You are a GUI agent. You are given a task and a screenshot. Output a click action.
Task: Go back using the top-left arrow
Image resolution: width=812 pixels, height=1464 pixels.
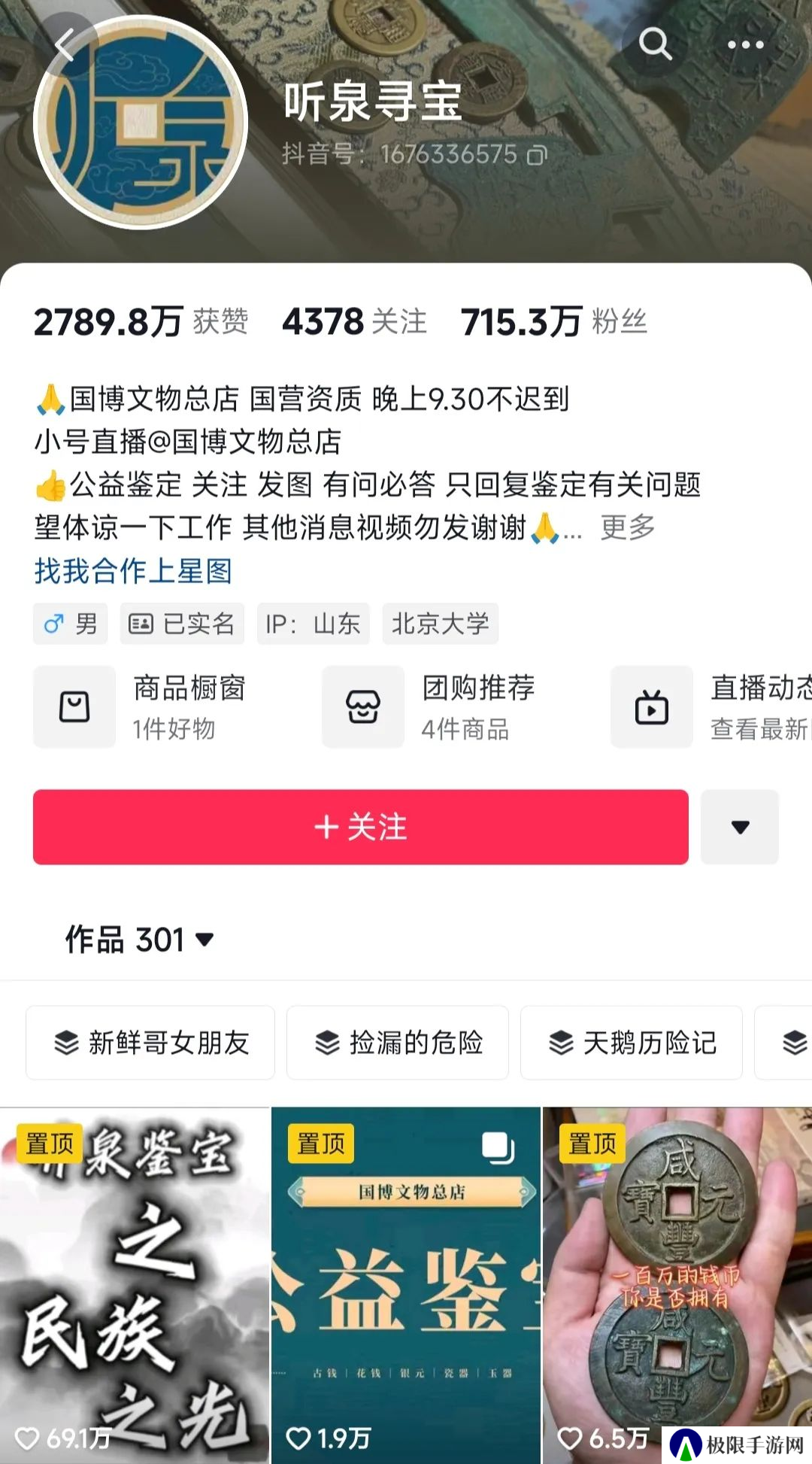click(66, 45)
